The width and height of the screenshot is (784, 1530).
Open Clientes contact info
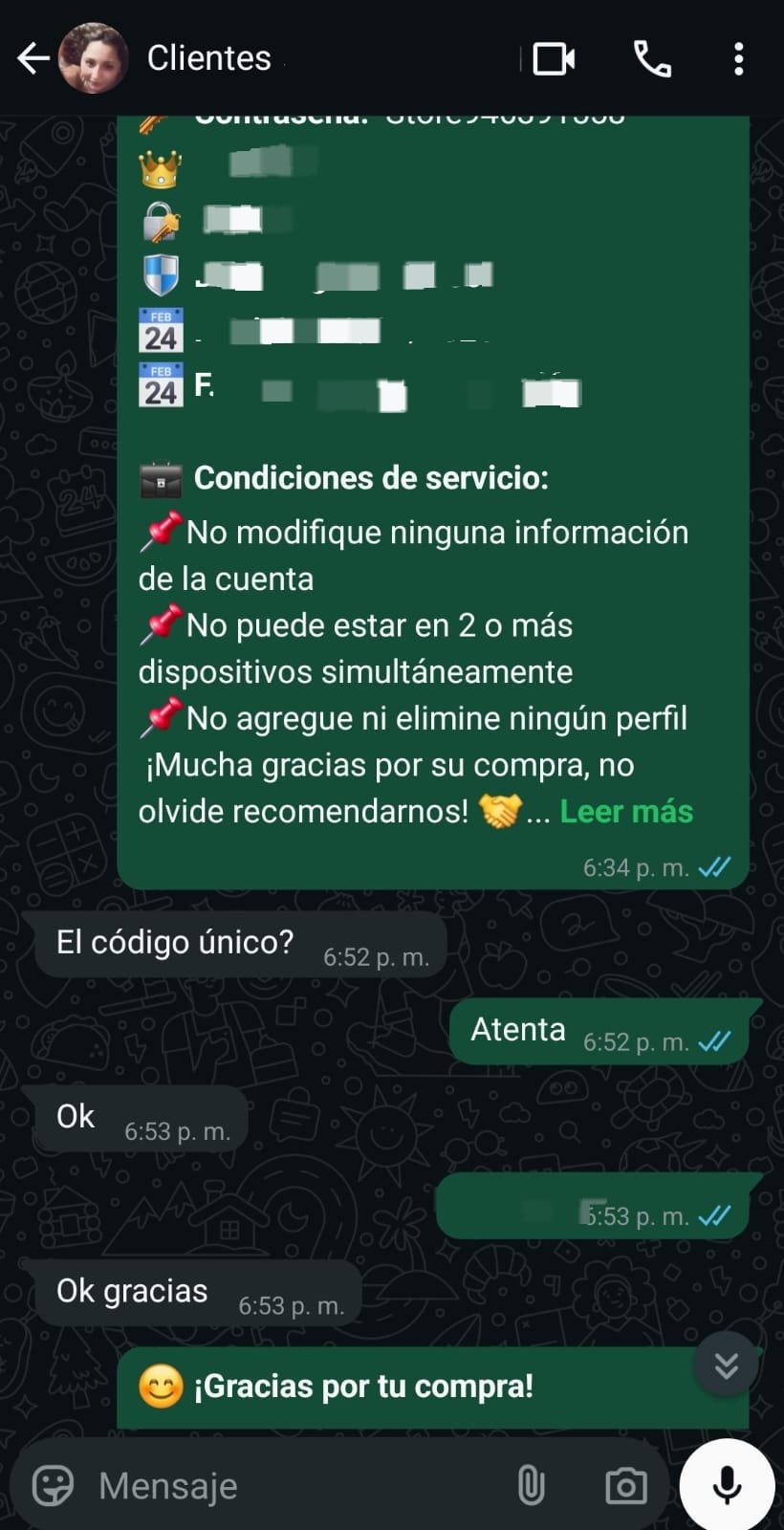(209, 58)
